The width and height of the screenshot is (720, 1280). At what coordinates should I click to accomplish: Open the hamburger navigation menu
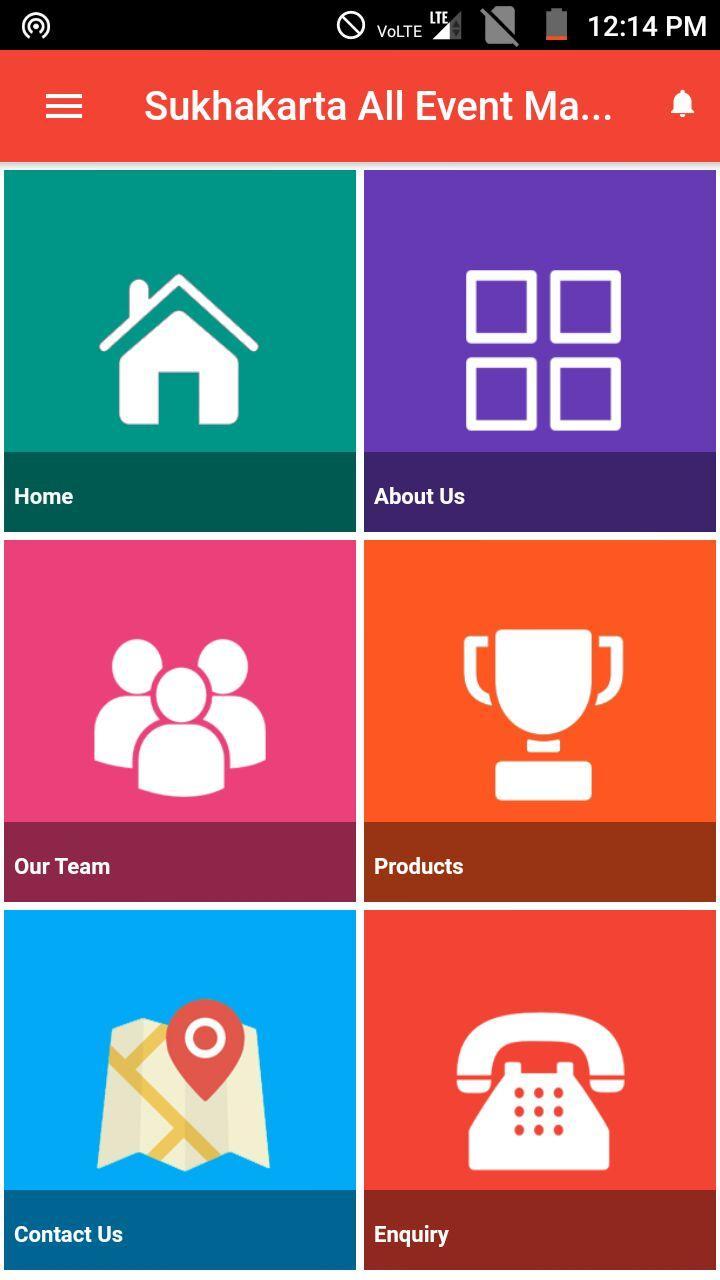64,106
